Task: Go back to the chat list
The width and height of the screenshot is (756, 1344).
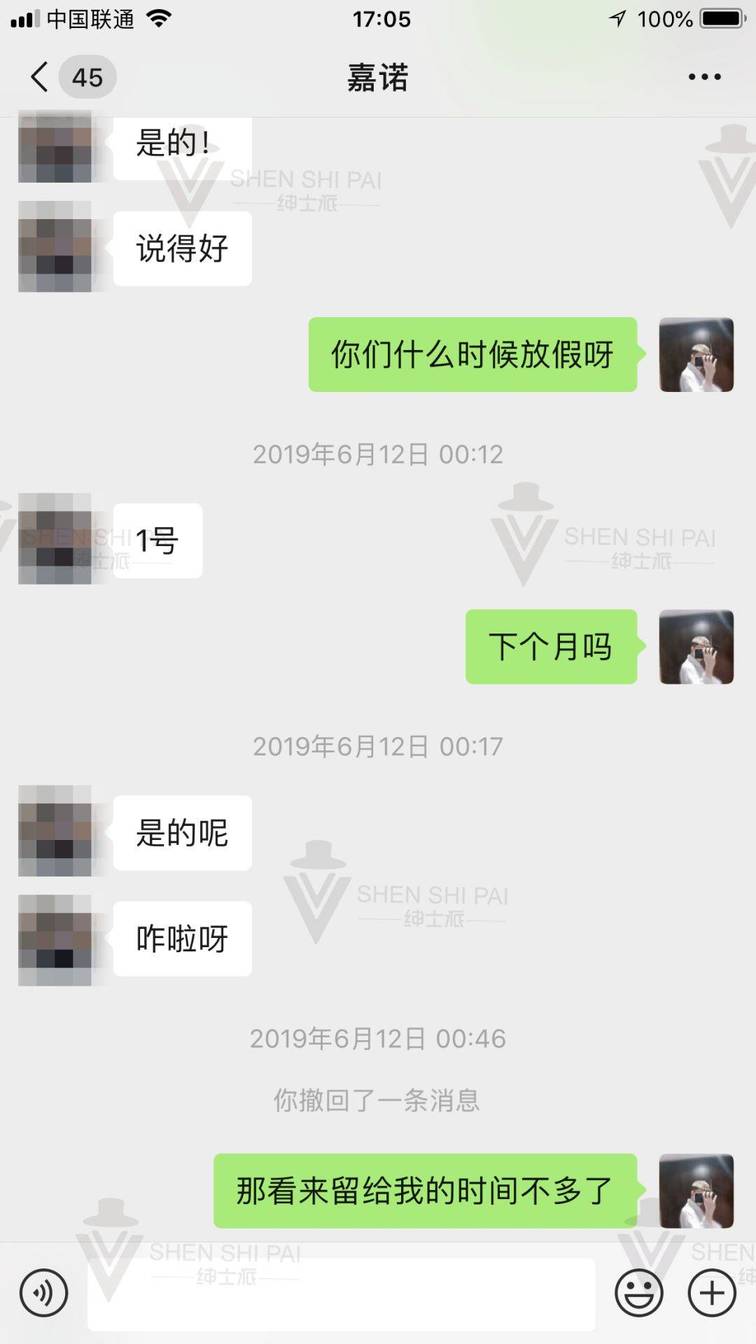Action: 40,78
